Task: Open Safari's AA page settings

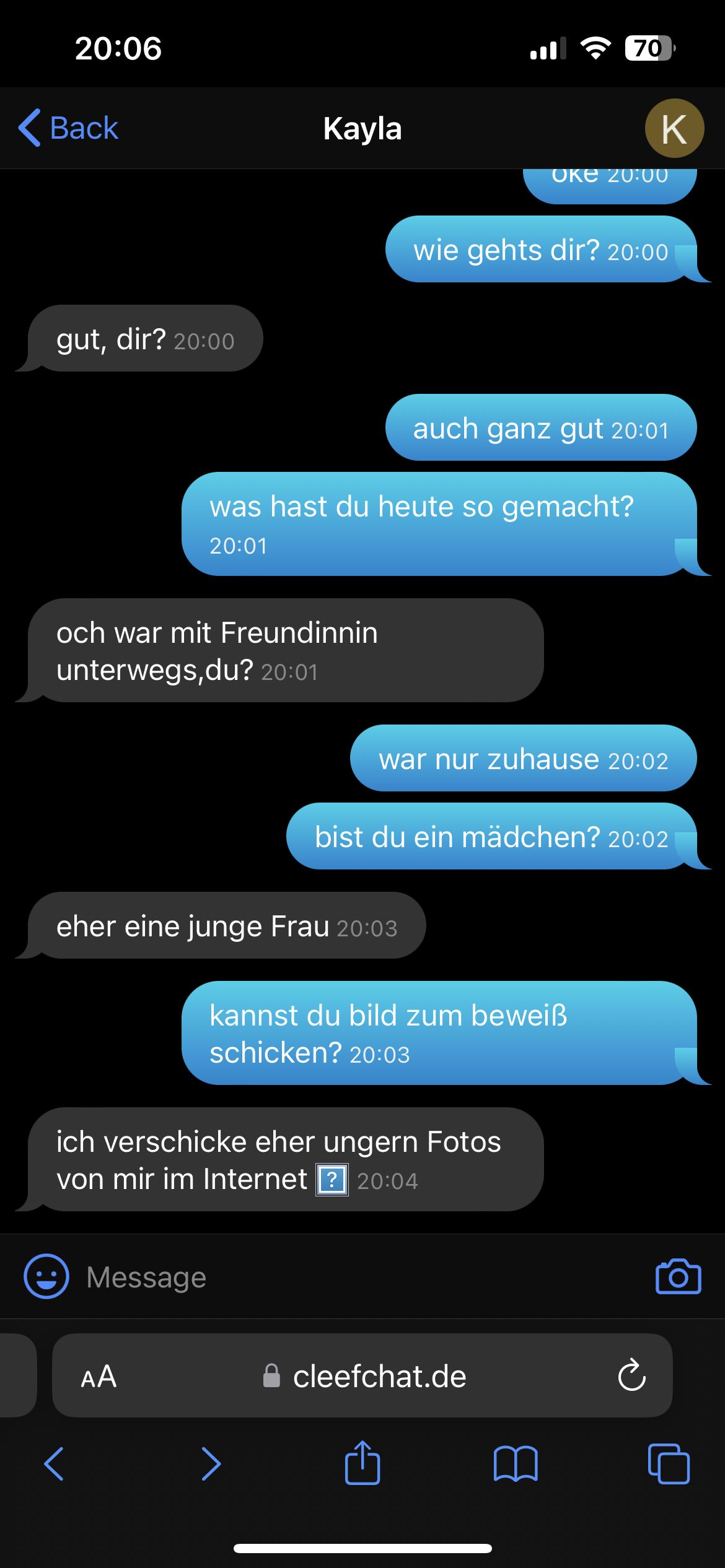Action: point(99,1377)
